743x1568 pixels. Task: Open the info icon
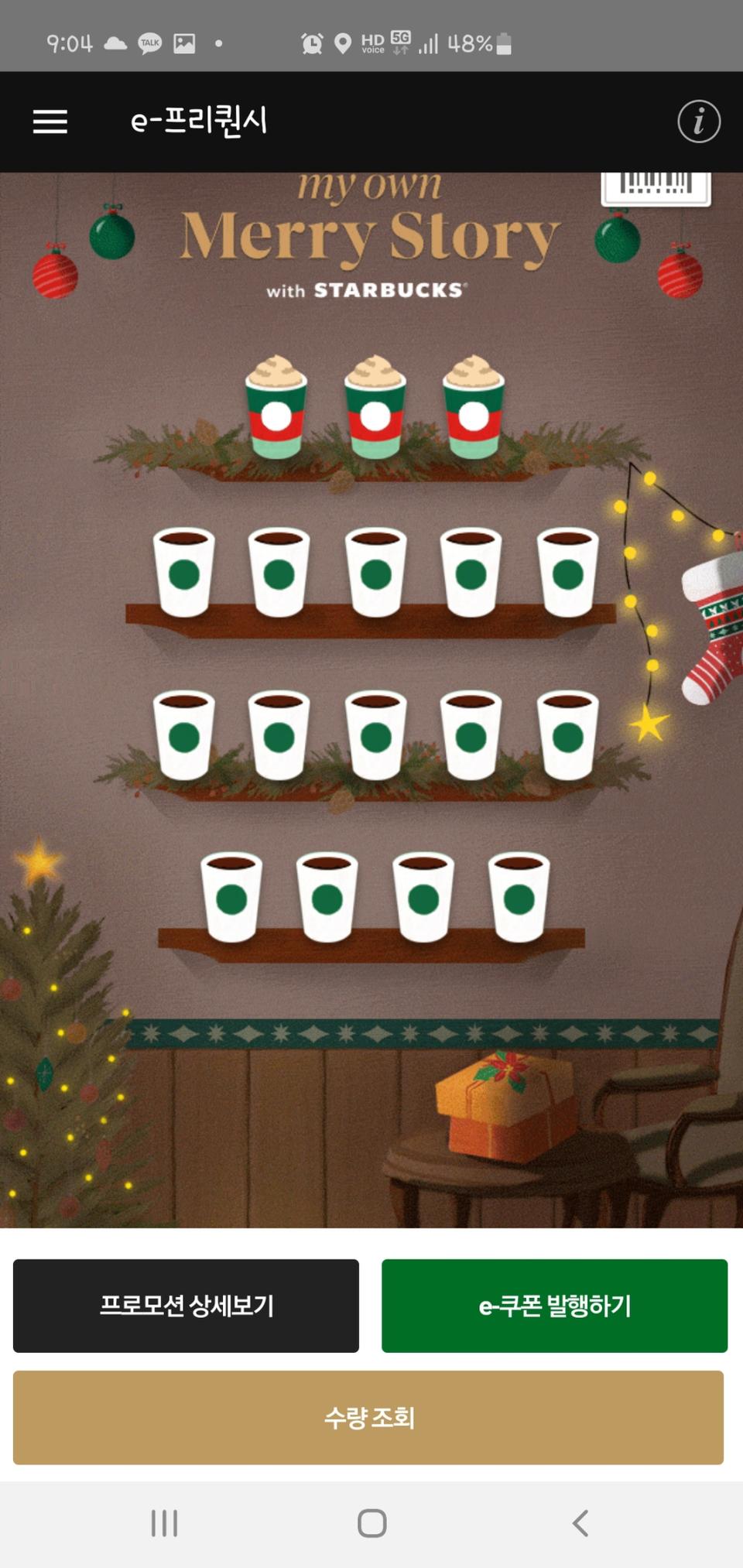[x=698, y=122]
